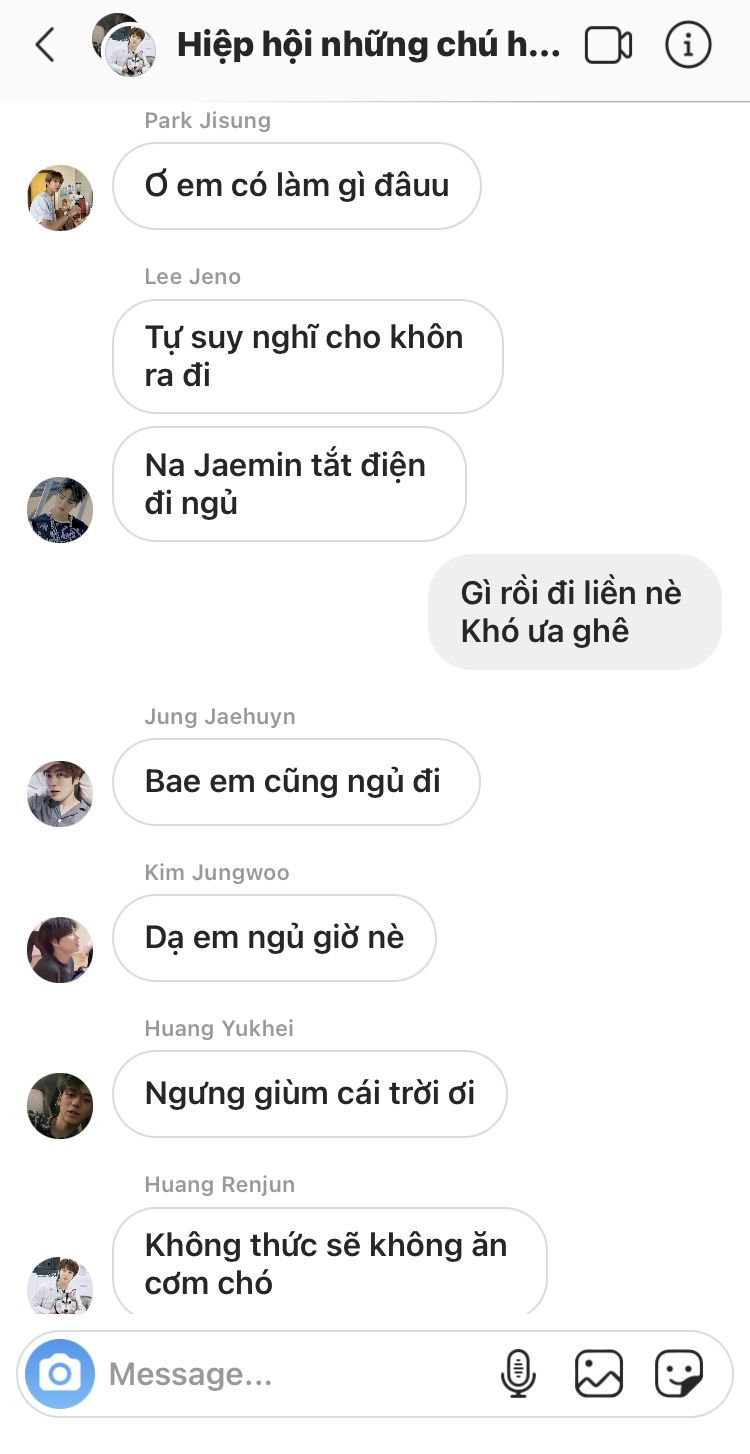The width and height of the screenshot is (750, 1454).
Task: Record a voice message
Action: tap(518, 1374)
